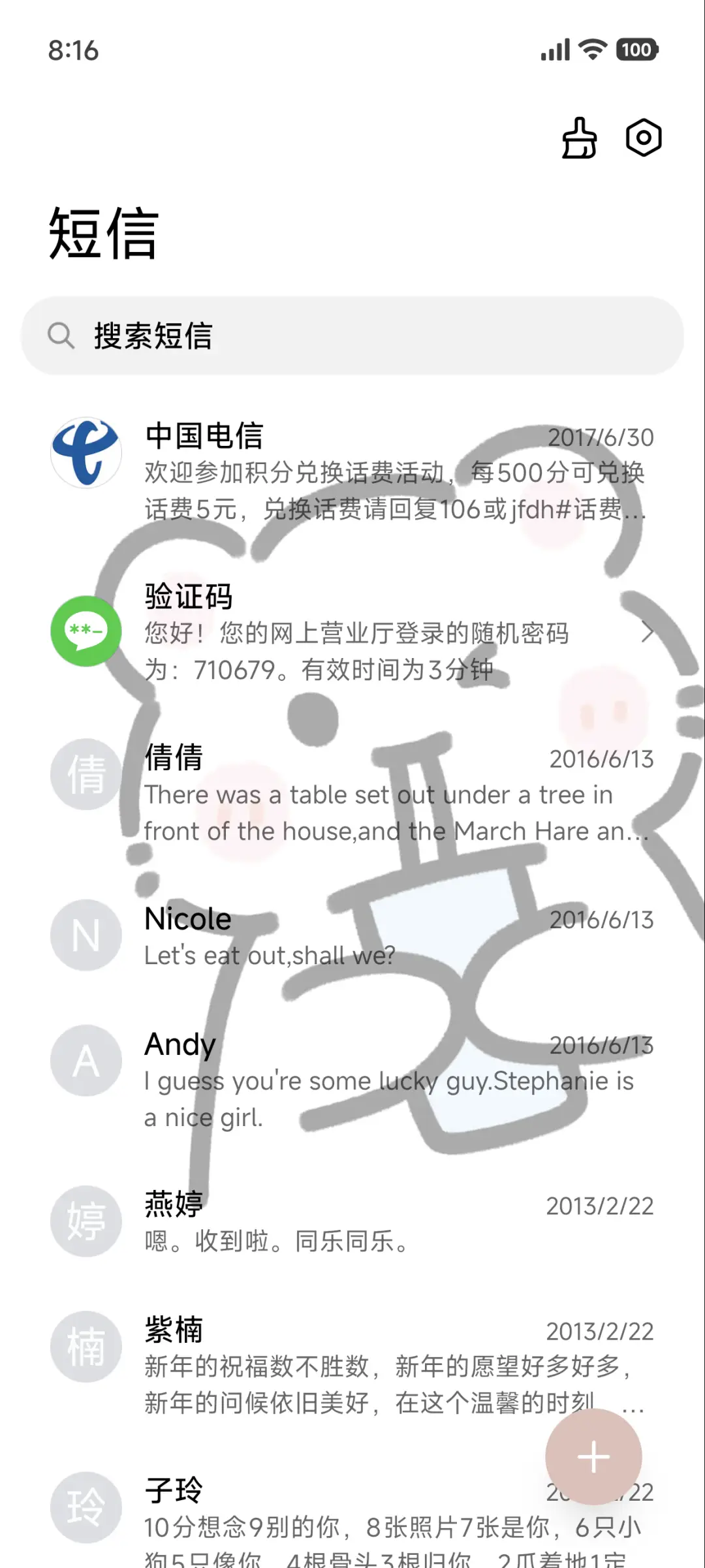Tap Nicole's avatar with letter N
705x1568 pixels.
[x=86, y=935]
